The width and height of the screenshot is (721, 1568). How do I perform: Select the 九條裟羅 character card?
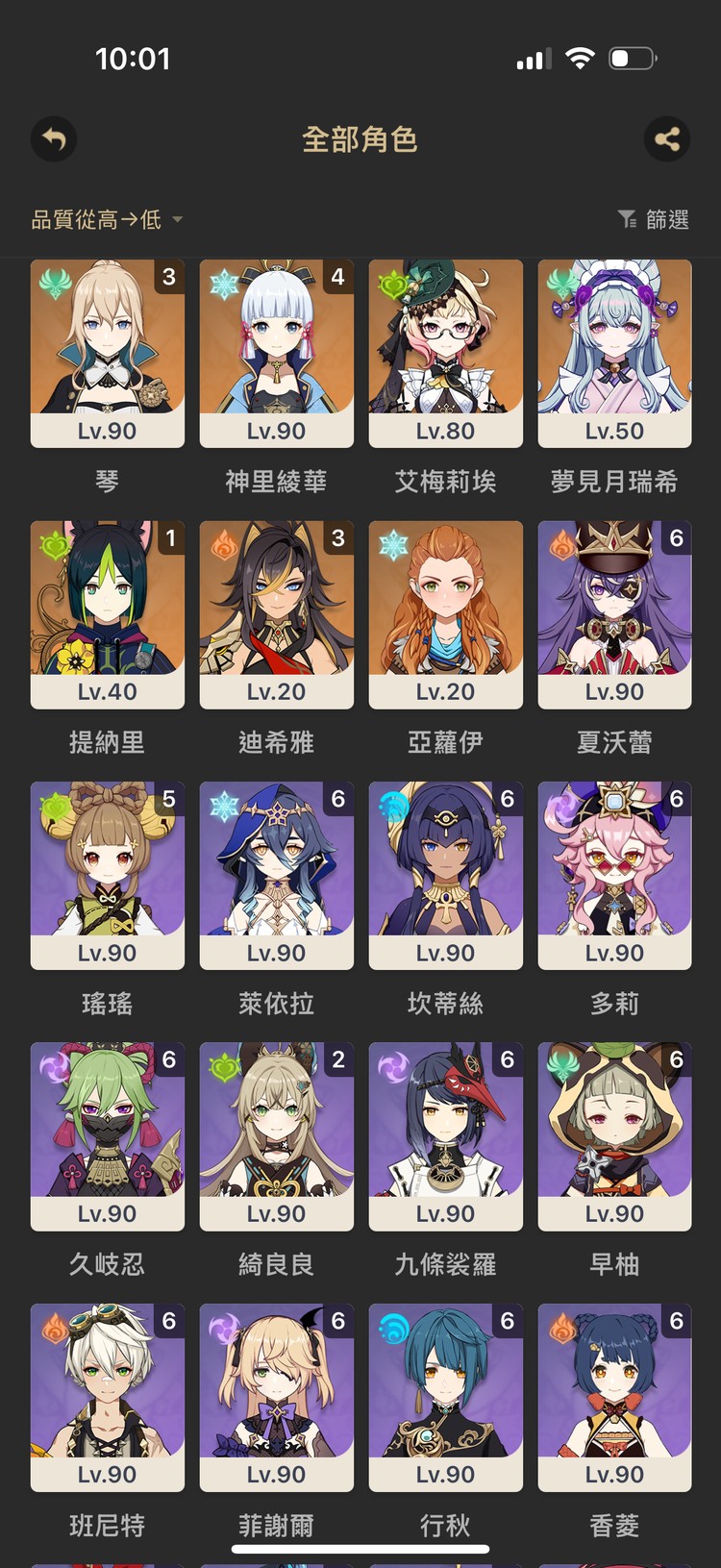coord(445,1136)
